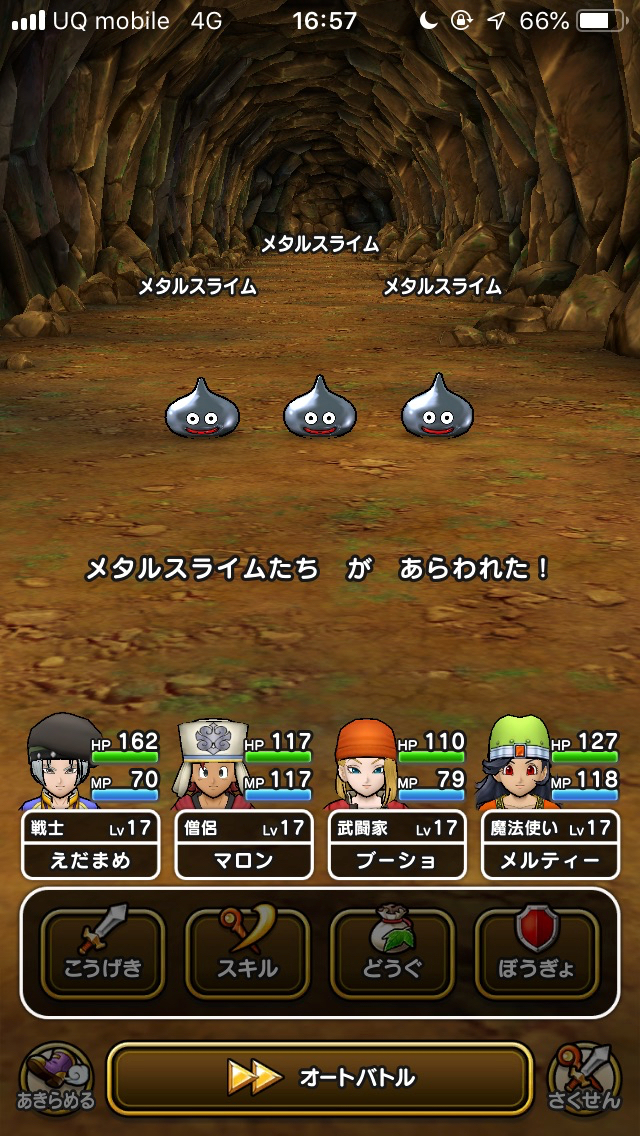The width and height of the screenshot is (640, 1136).
Task: Select the こうげき attack command
Action: click(x=103, y=953)
